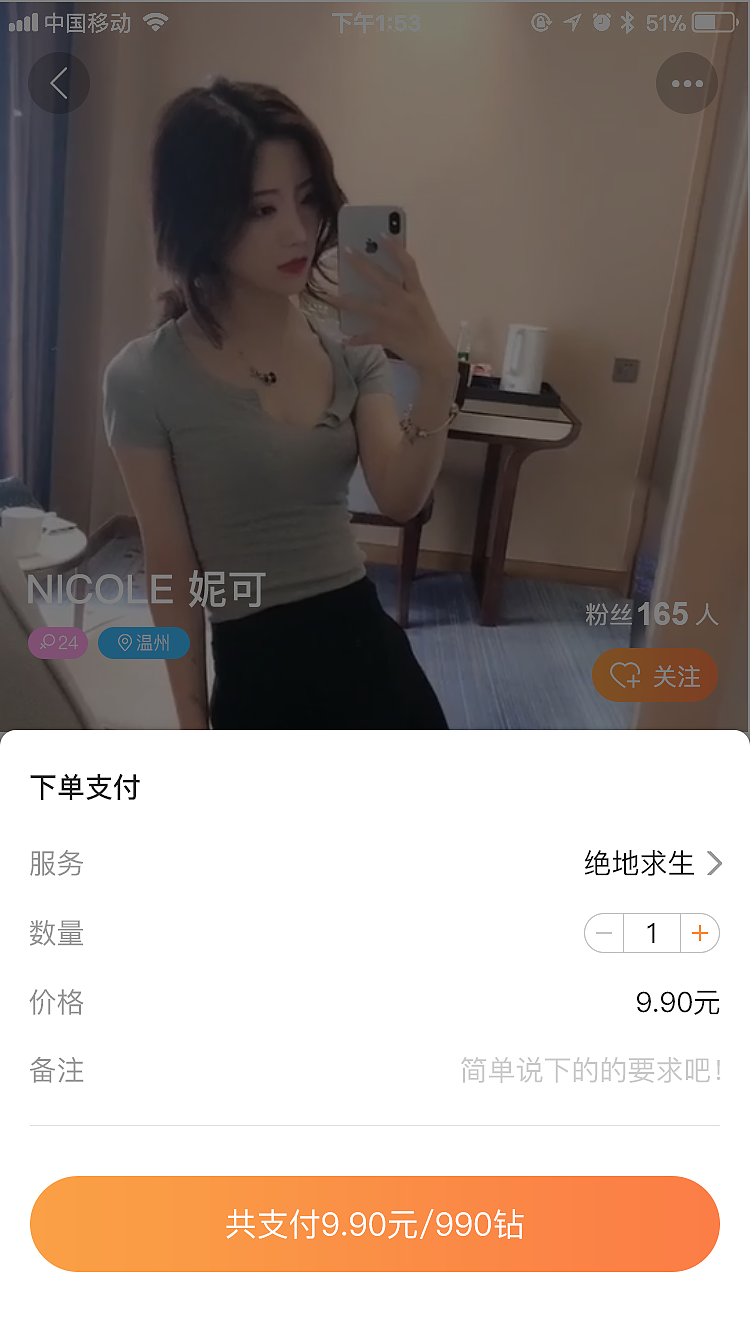This screenshot has height=1334, width=750.
Task: Tap the heart-plus icon on the 关注 button
Action: (x=624, y=675)
